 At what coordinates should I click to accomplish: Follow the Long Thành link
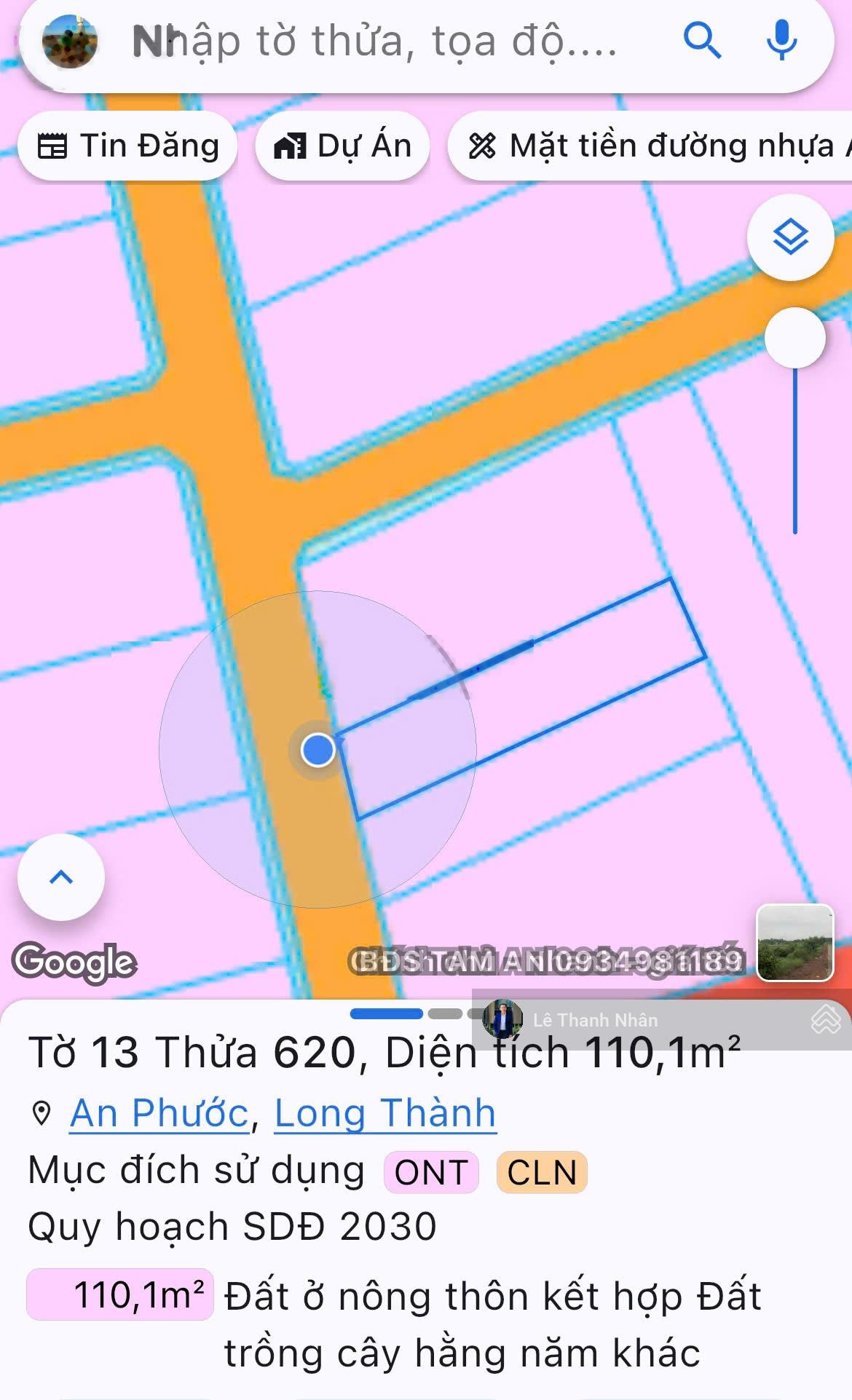point(385,1113)
